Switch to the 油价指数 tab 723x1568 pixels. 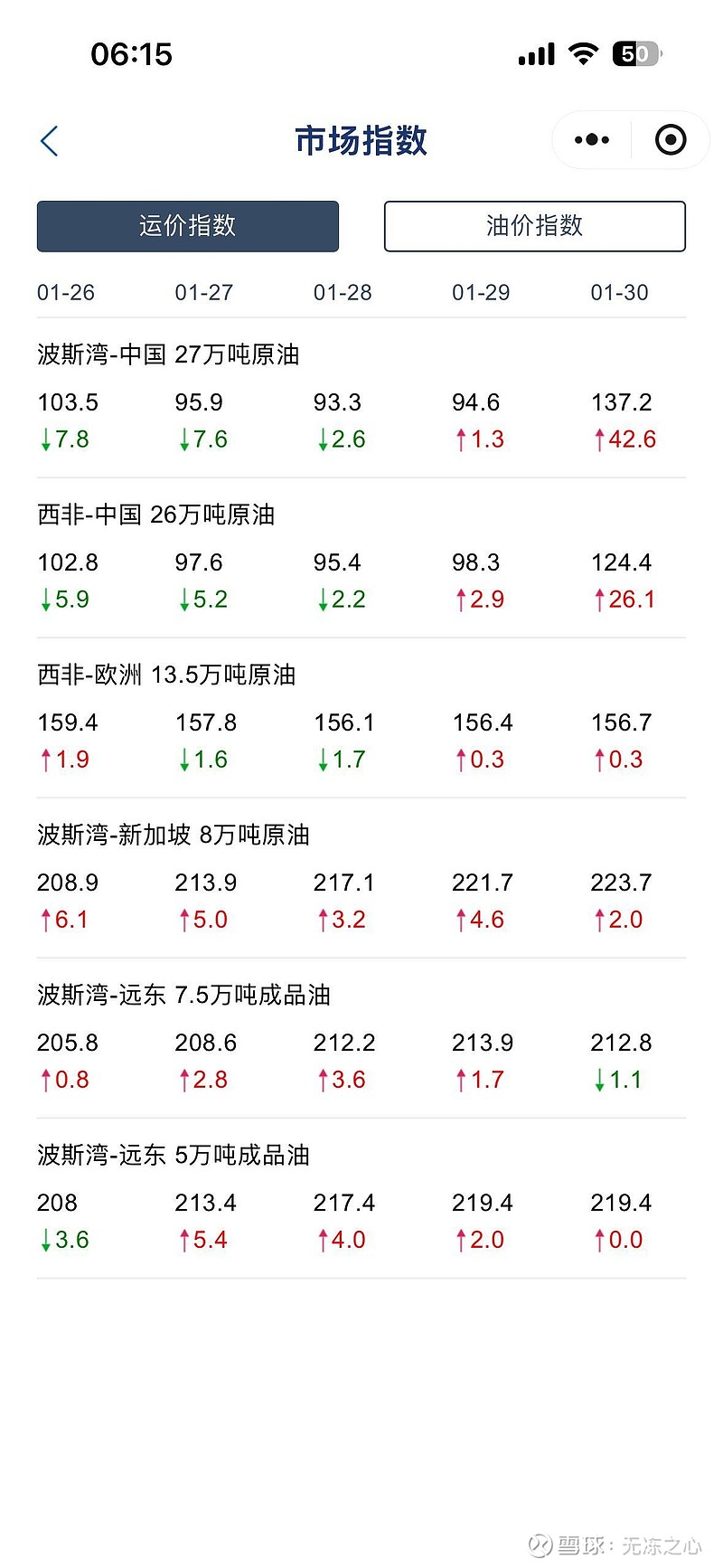[535, 226]
